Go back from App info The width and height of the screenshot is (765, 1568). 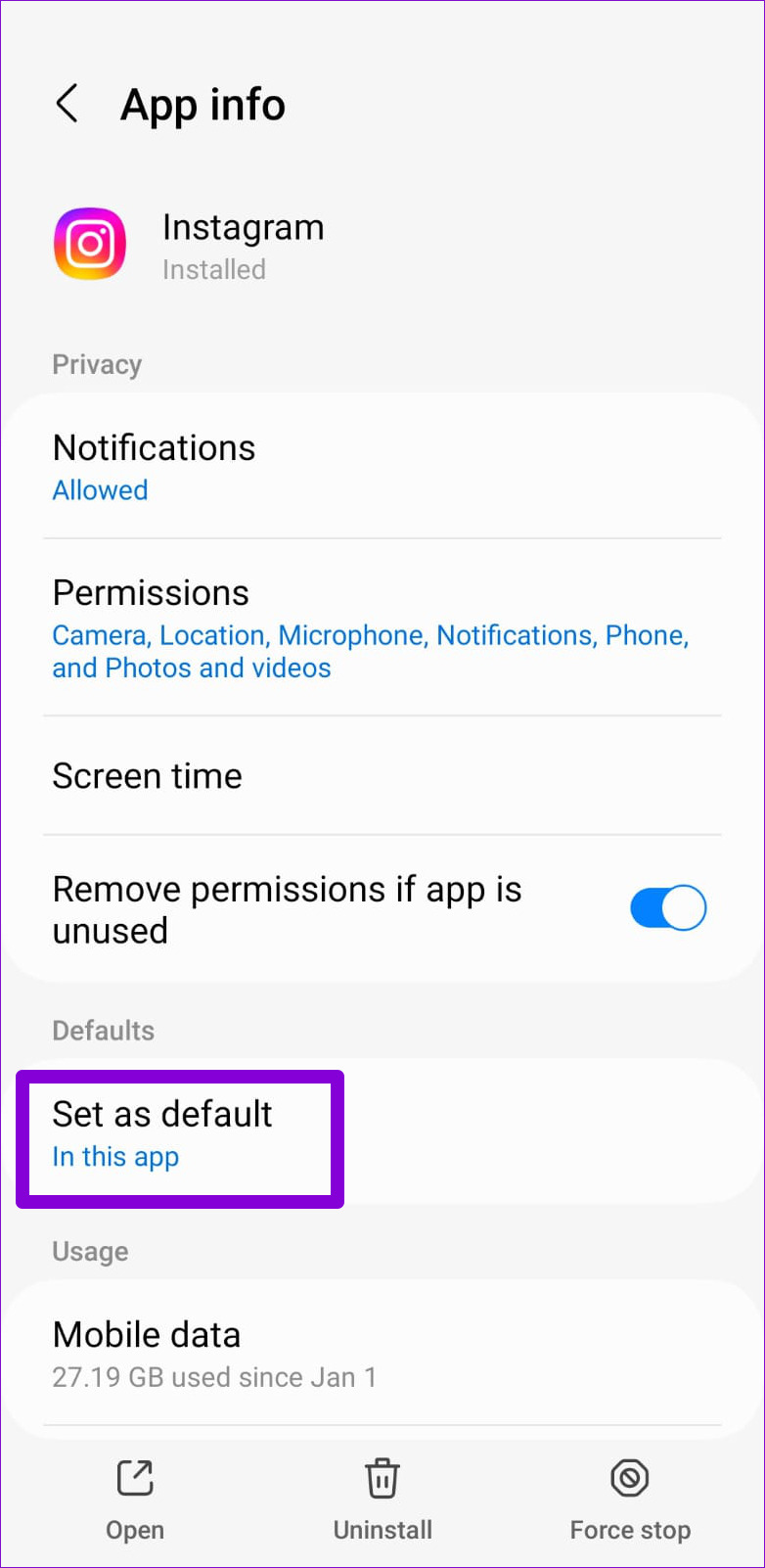(x=67, y=104)
